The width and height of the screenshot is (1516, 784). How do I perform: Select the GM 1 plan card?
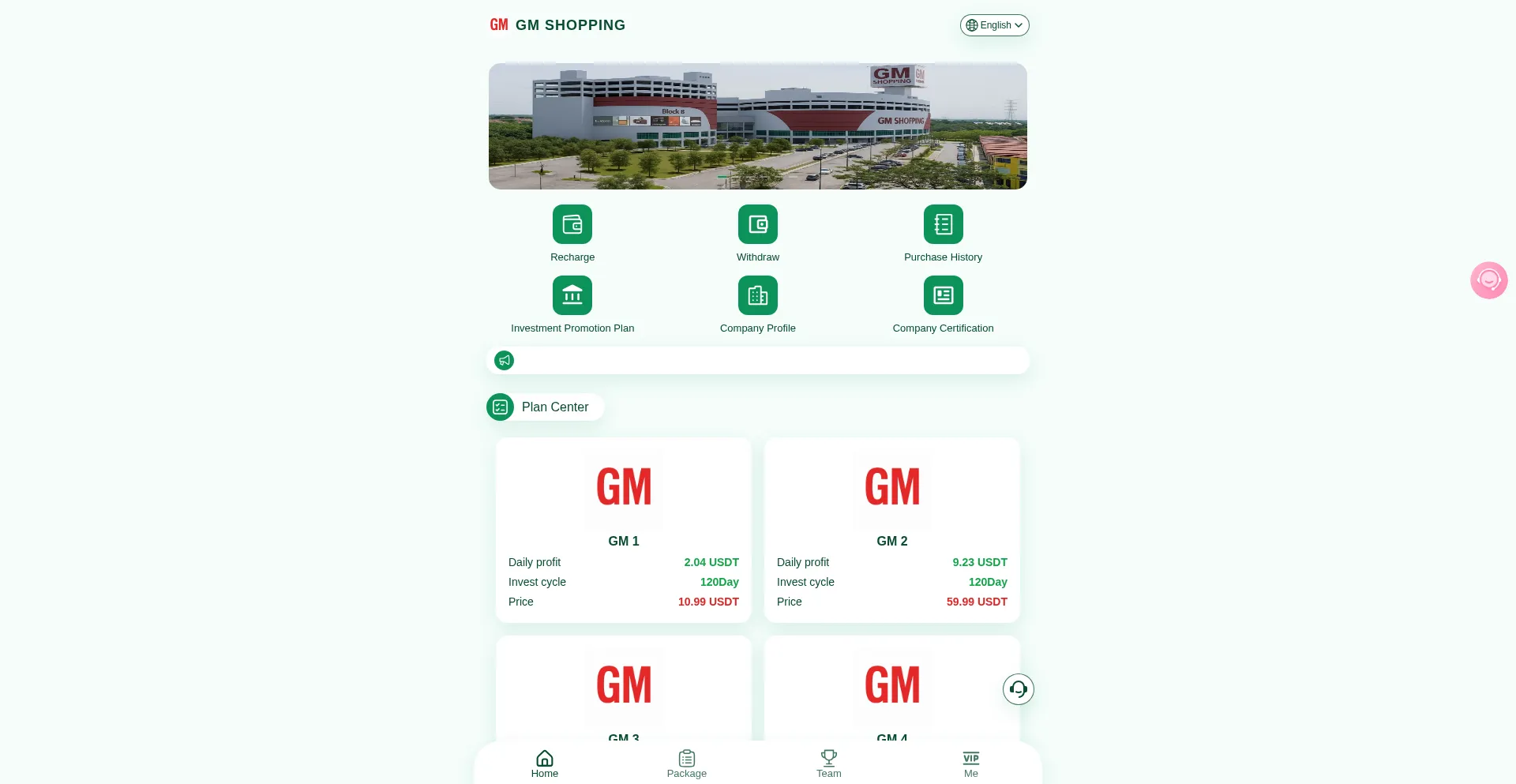tap(624, 529)
